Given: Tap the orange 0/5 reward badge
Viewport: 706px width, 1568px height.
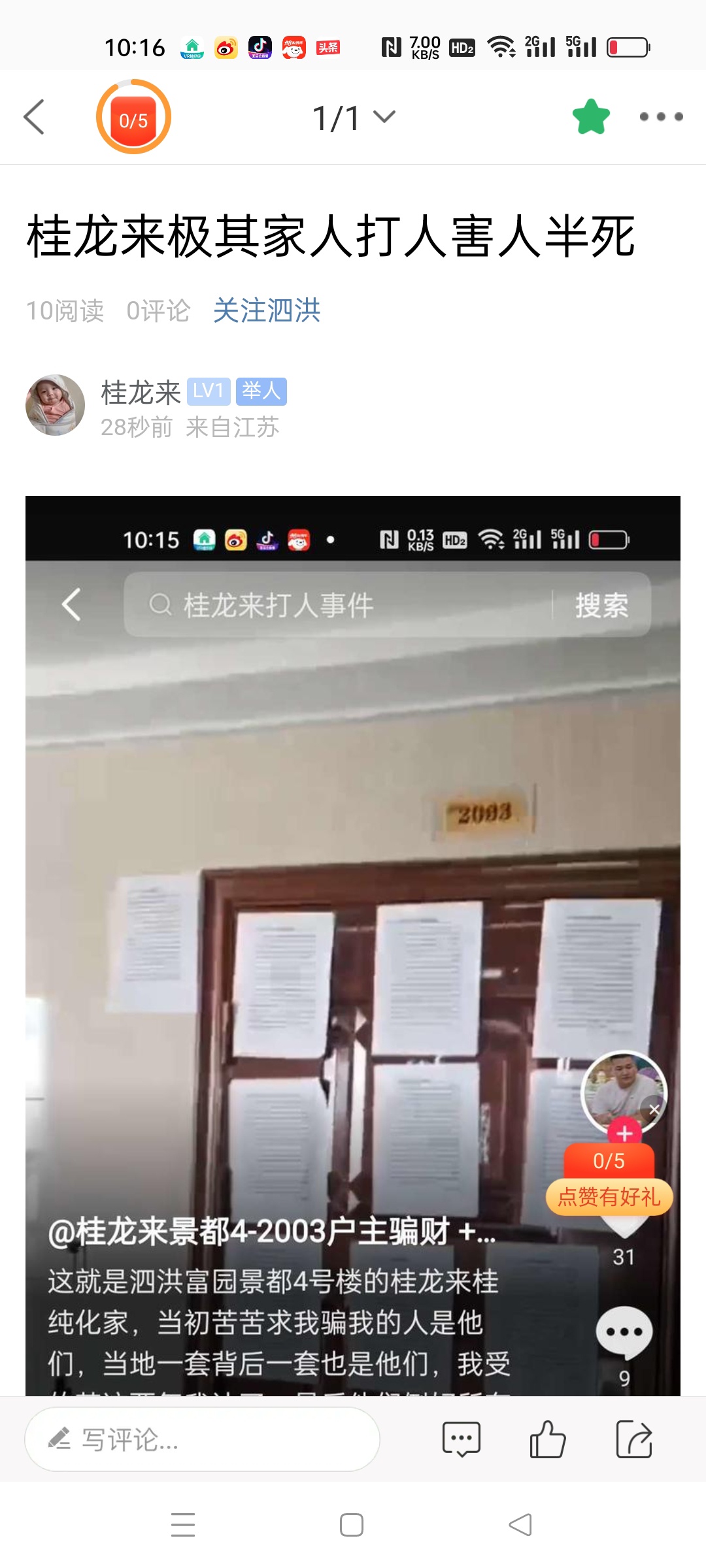Looking at the screenshot, I should (133, 118).
